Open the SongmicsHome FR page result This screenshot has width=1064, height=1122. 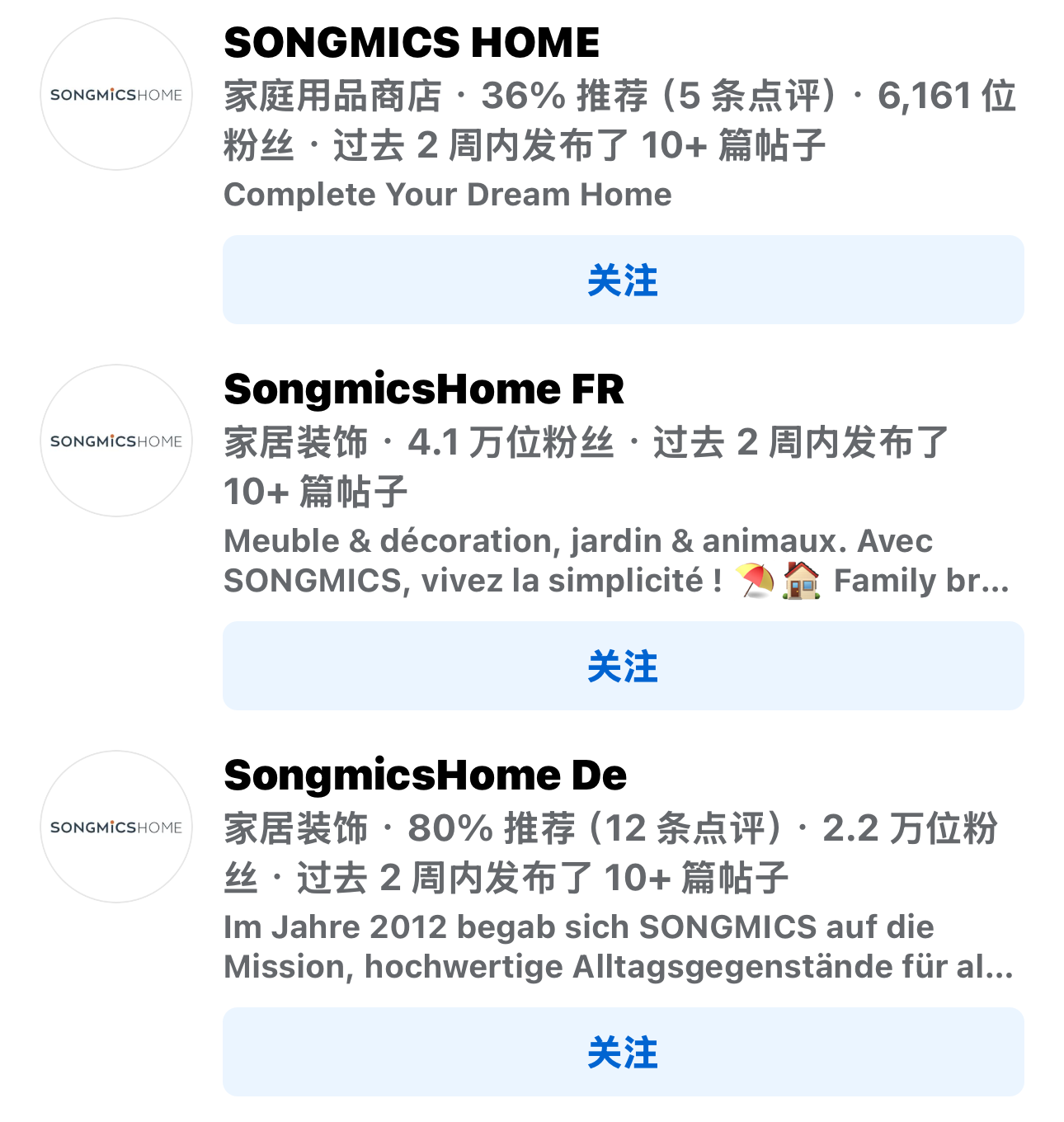[423, 389]
